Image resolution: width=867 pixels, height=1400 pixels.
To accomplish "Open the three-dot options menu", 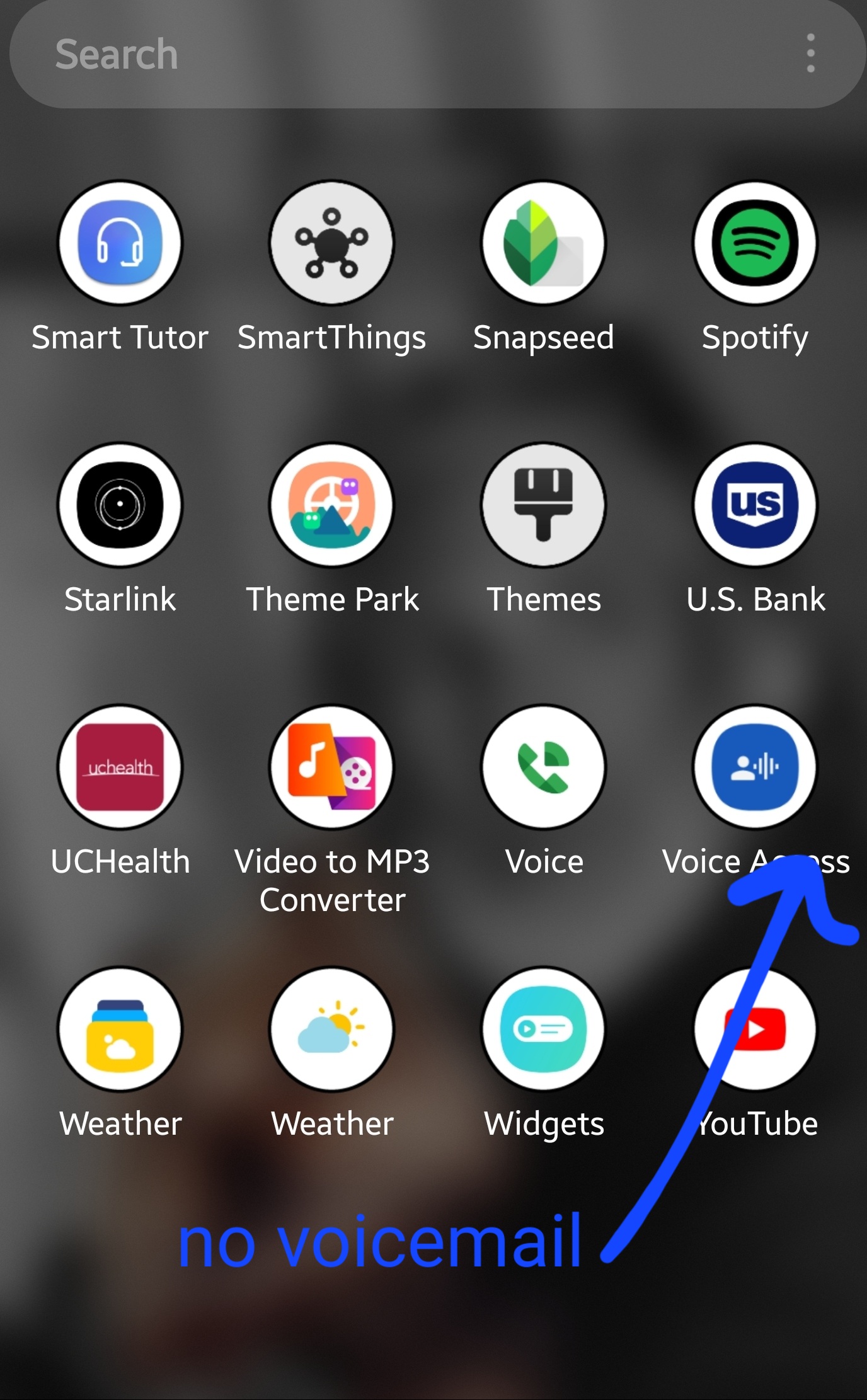I will 810,54.
